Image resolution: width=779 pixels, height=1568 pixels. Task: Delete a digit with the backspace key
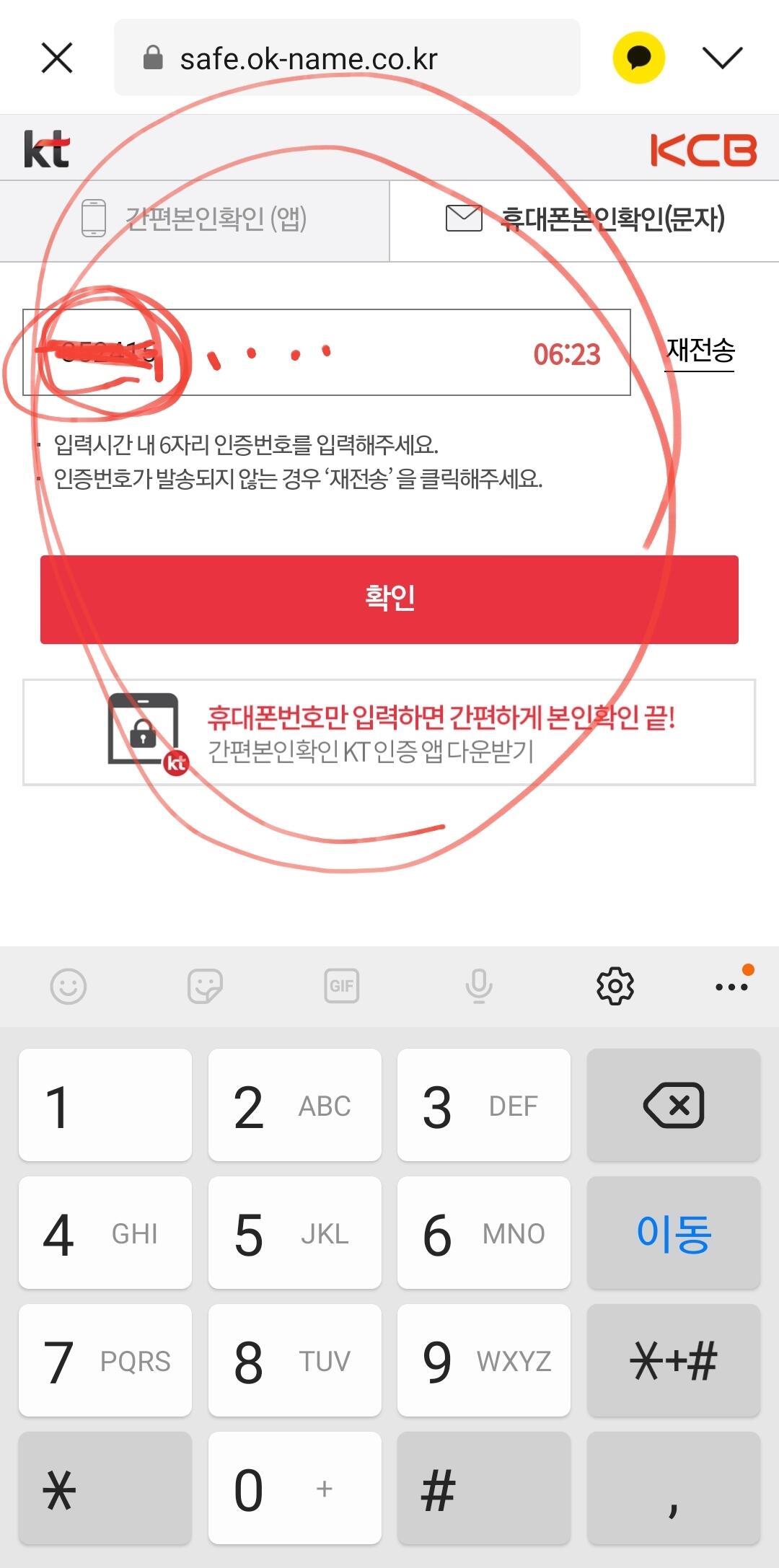tap(674, 1105)
